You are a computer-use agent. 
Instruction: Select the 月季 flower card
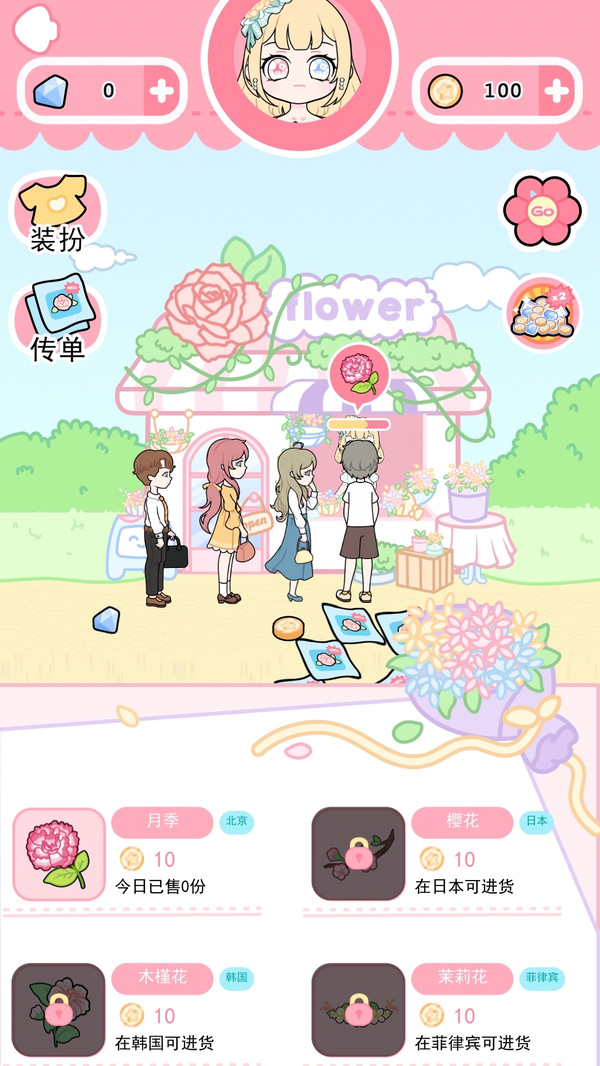click(x=58, y=854)
